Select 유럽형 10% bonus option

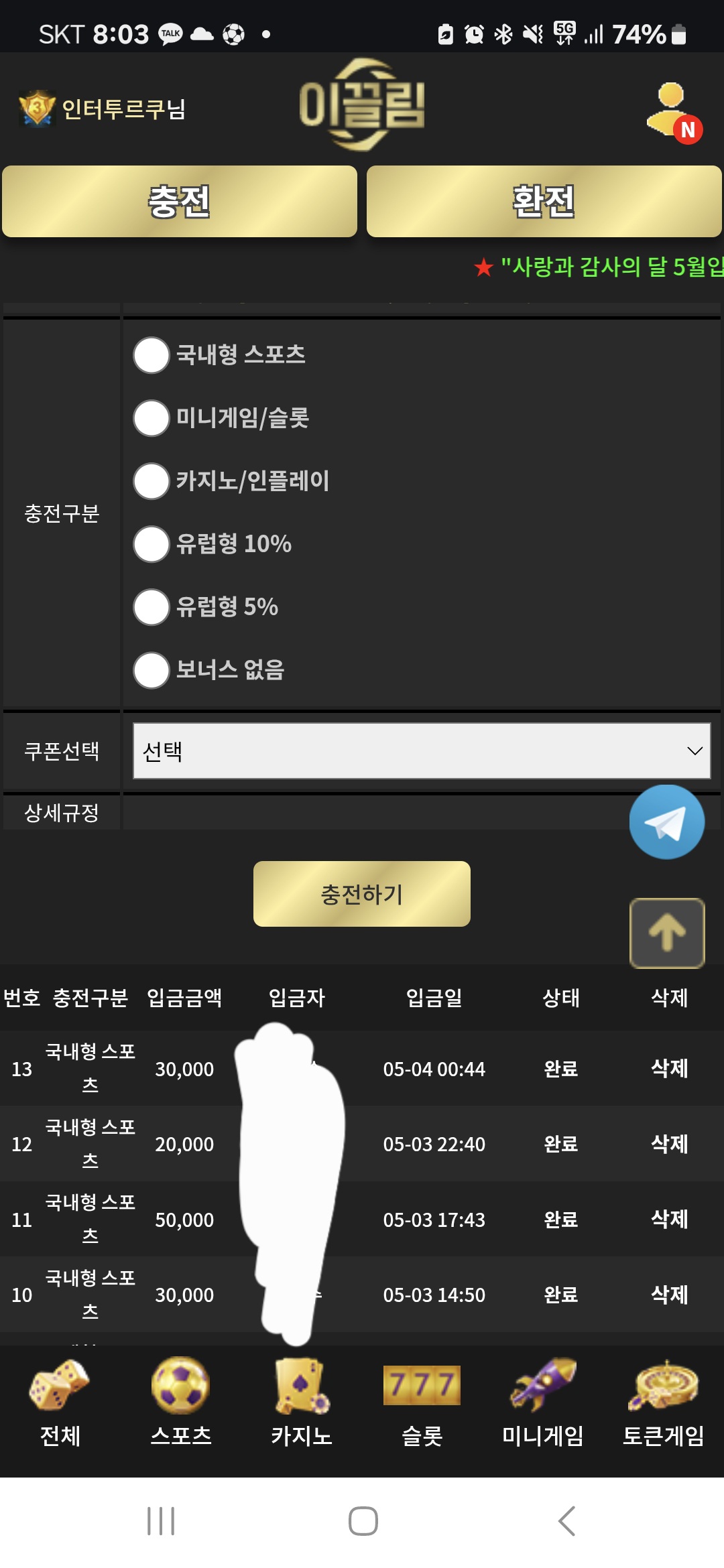[x=152, y=544]
